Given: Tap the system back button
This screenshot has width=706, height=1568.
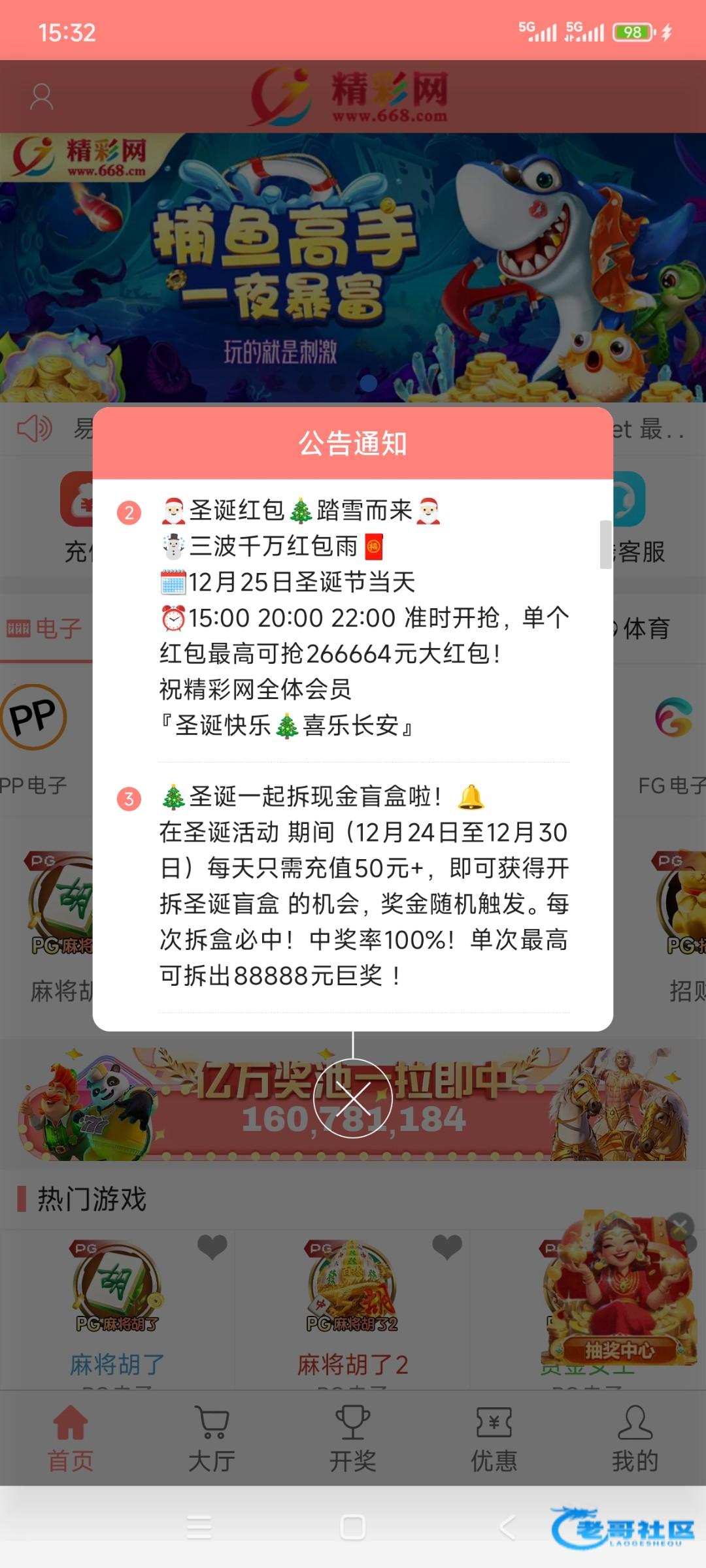Looking at the screenshot, I should pyautogui.click(x=507, y=1527).
